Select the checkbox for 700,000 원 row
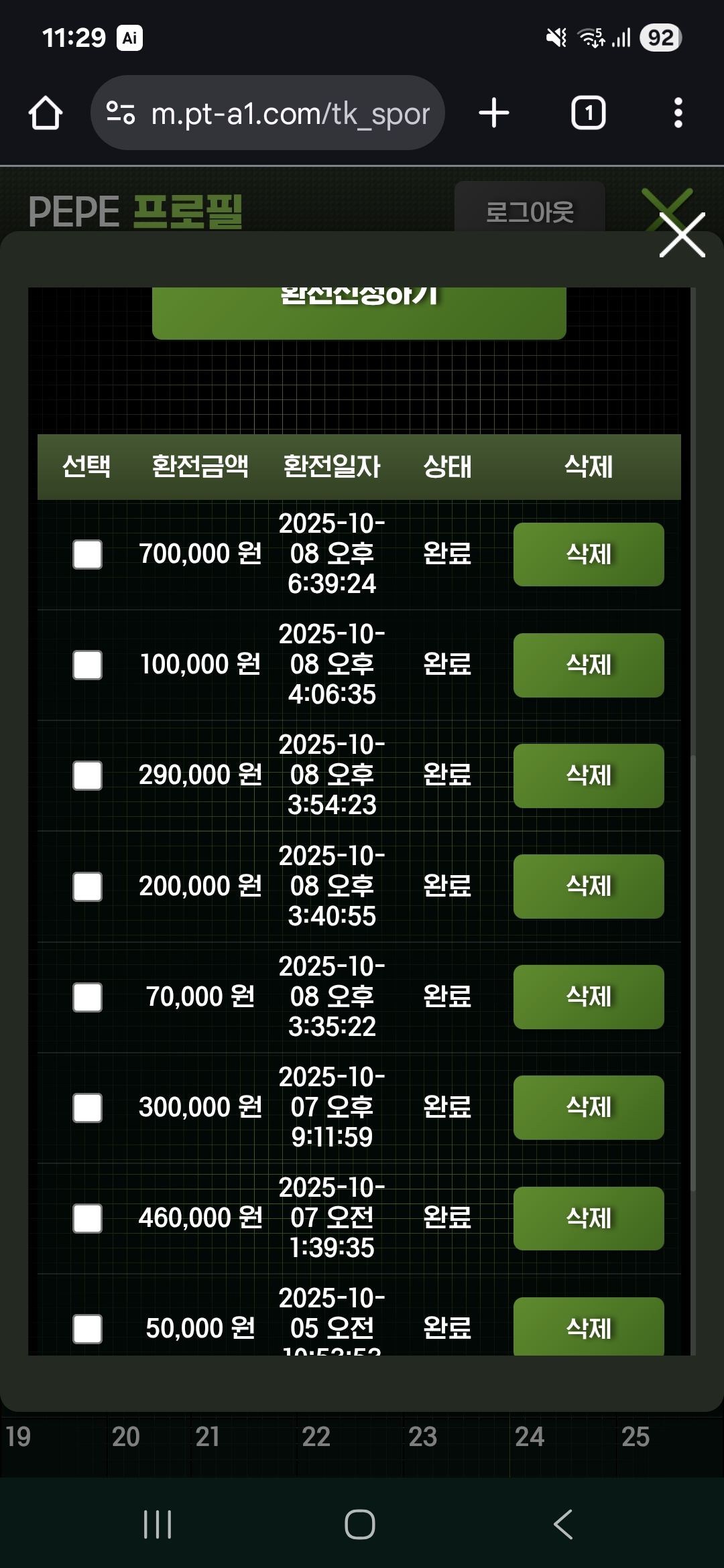This screenshot has height=1568, width=724. (x=87, y=554)
